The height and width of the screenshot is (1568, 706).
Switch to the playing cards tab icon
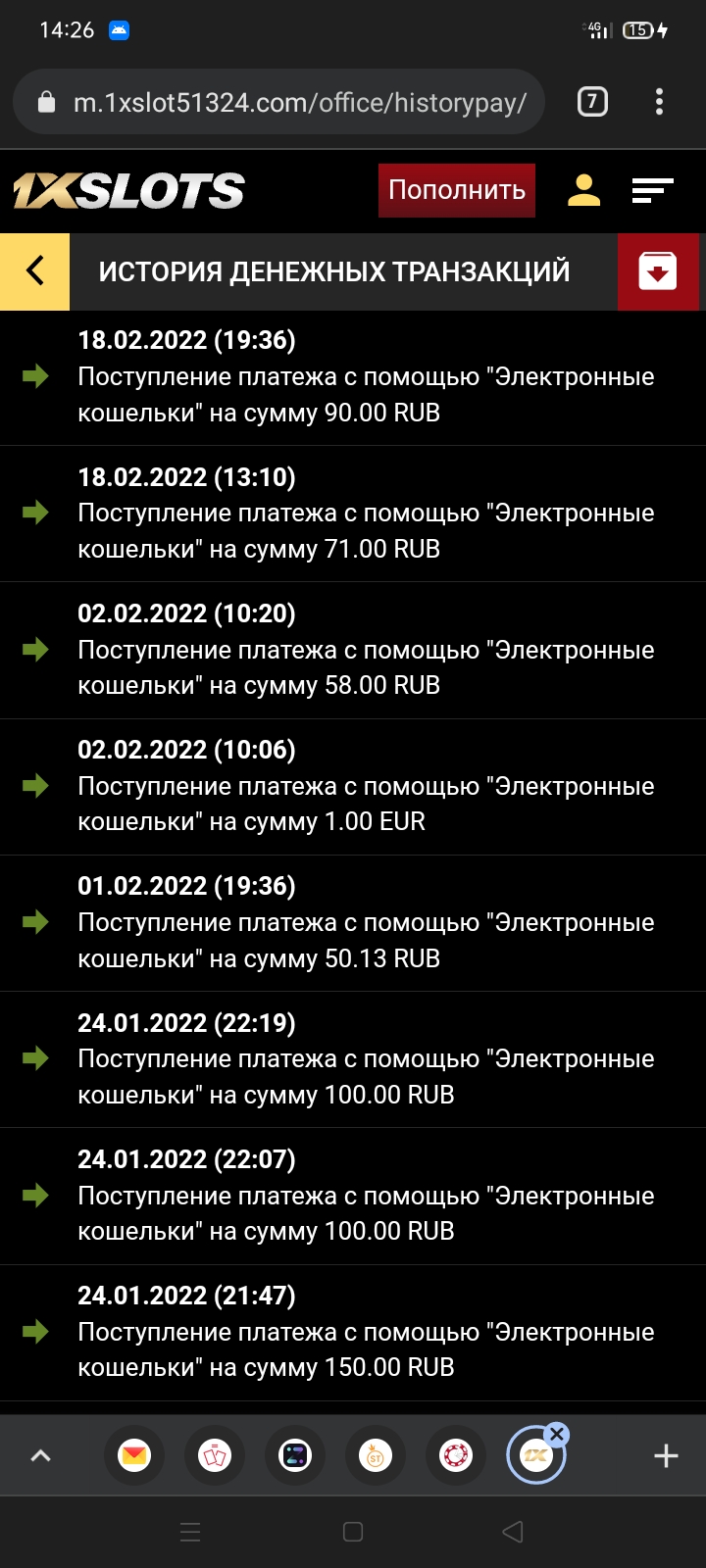[x=215, y=1456]
